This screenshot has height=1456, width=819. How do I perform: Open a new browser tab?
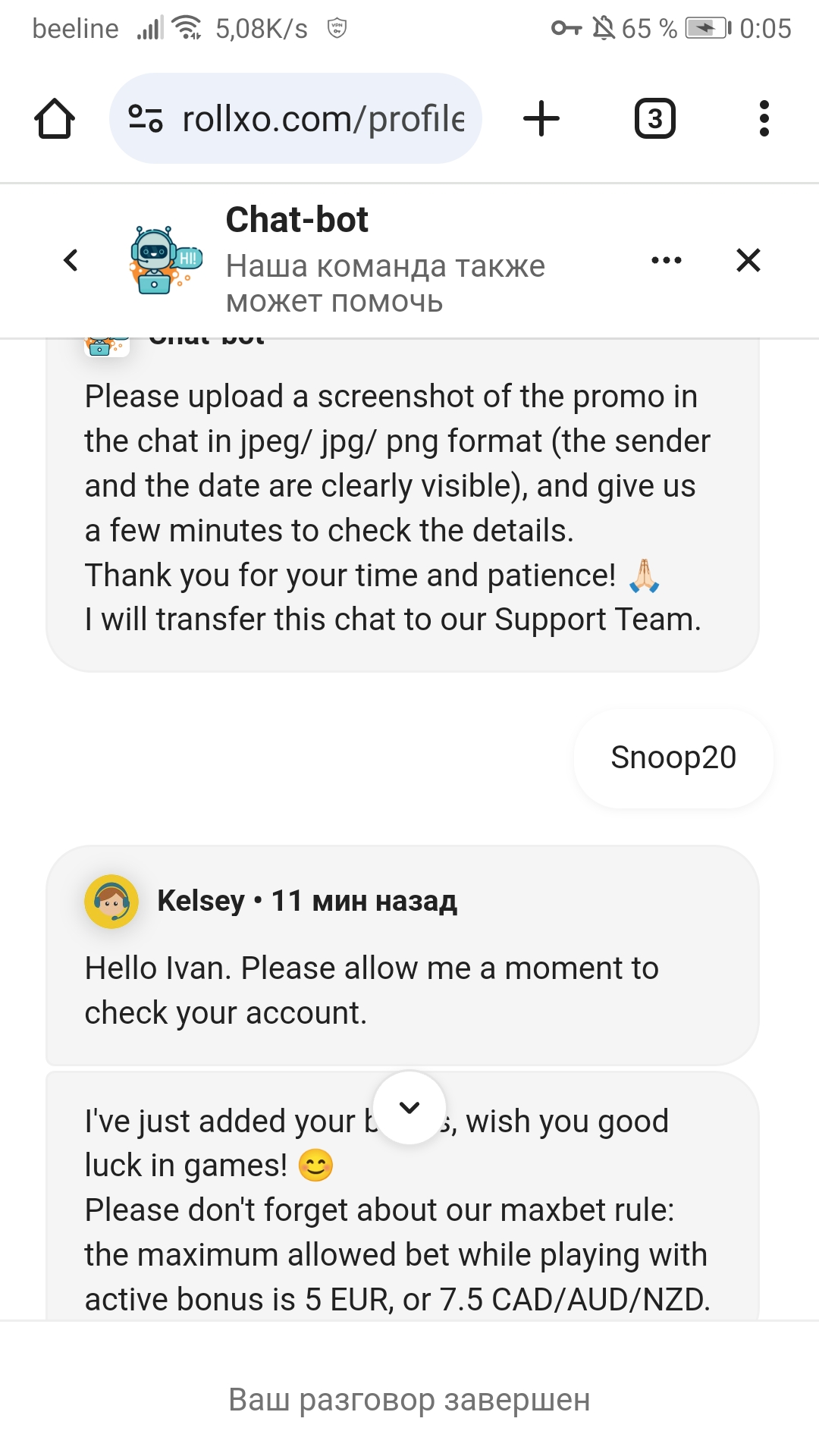(x=541, y=119)
